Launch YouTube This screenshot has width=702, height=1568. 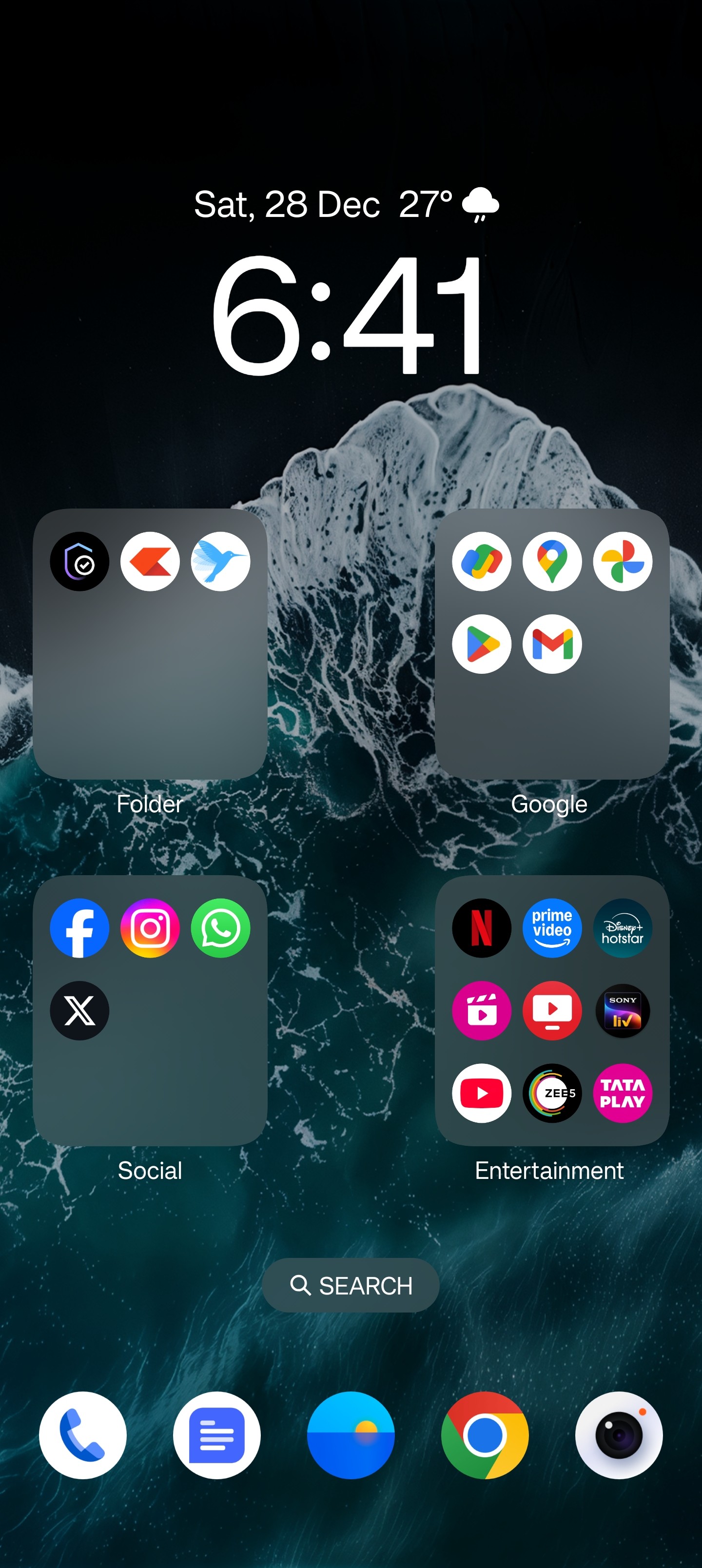481,1093
